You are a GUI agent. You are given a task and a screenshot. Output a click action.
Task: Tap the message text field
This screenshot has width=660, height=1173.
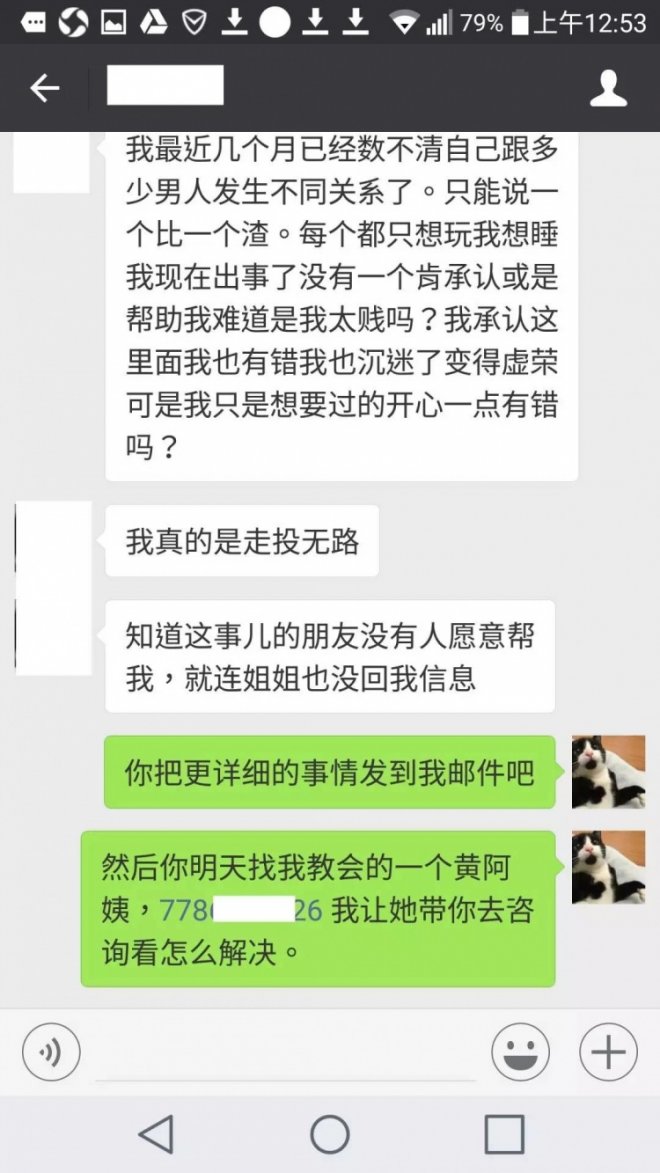pyautogui.click(x=285, y=1055)
